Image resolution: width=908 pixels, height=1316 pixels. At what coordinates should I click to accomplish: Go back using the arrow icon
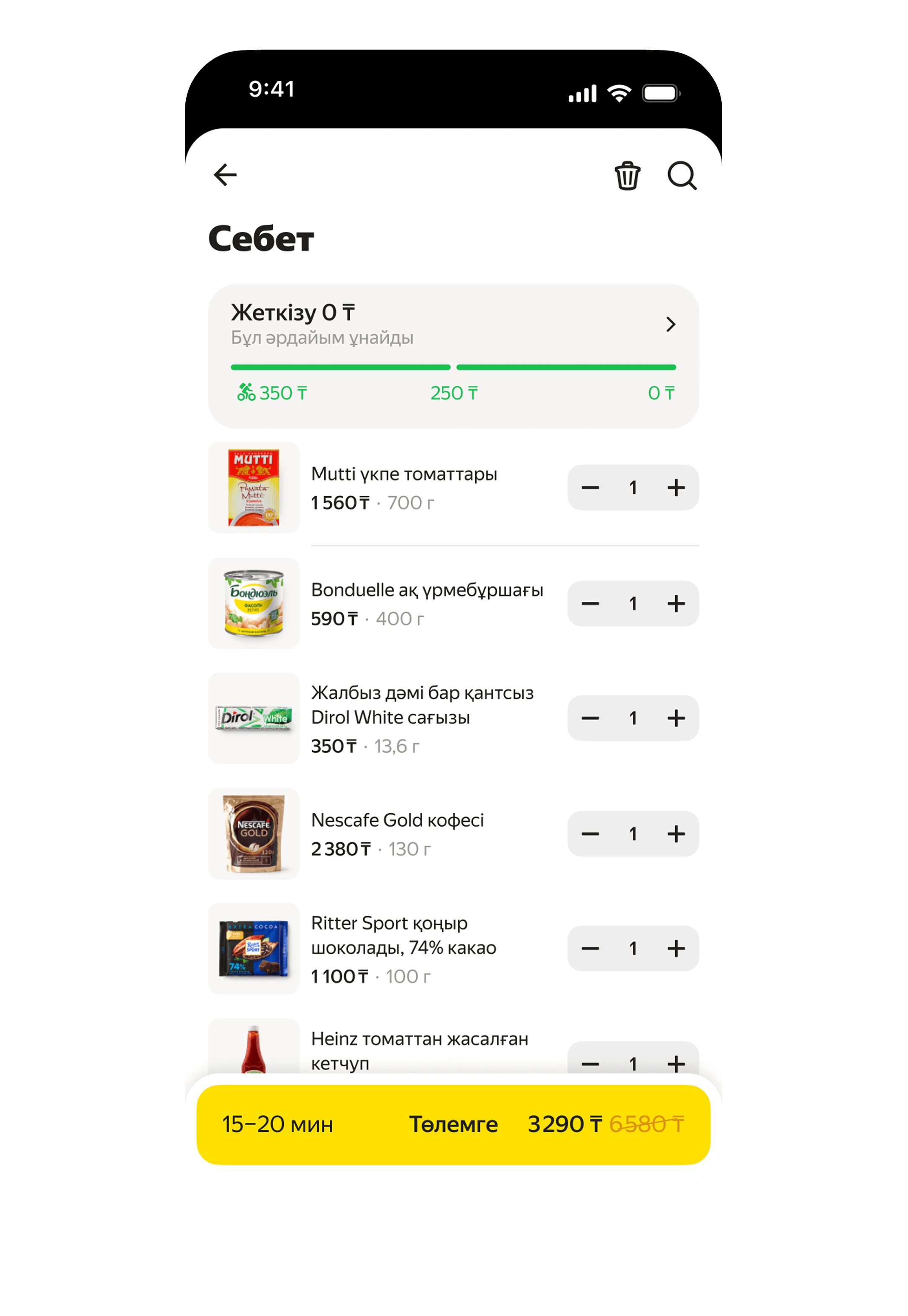click(225, 174)
